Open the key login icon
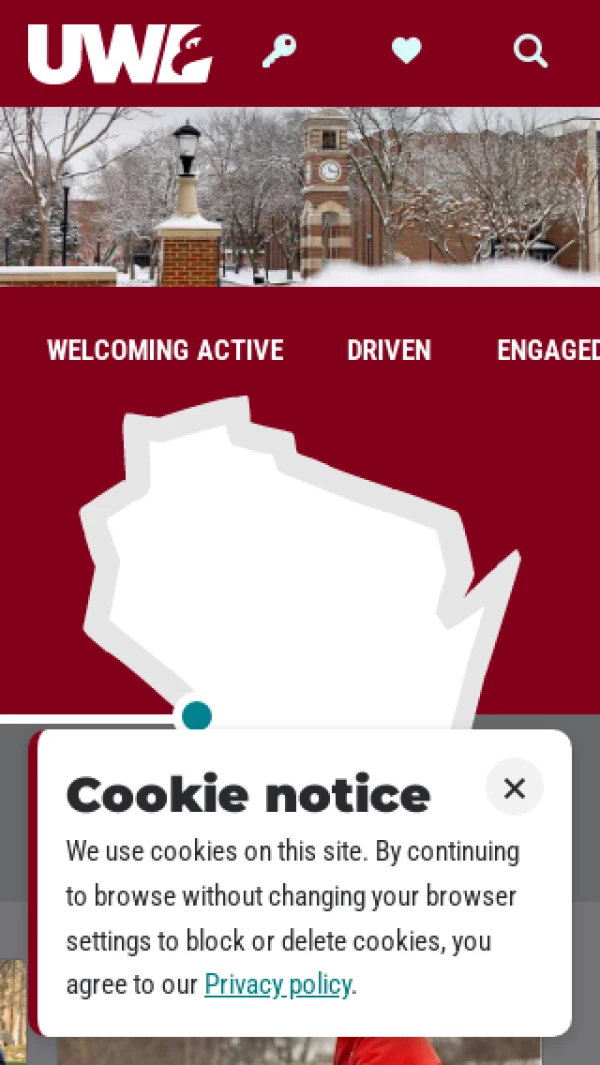This screenshot has width=600, height=1065. pos(279,50)
